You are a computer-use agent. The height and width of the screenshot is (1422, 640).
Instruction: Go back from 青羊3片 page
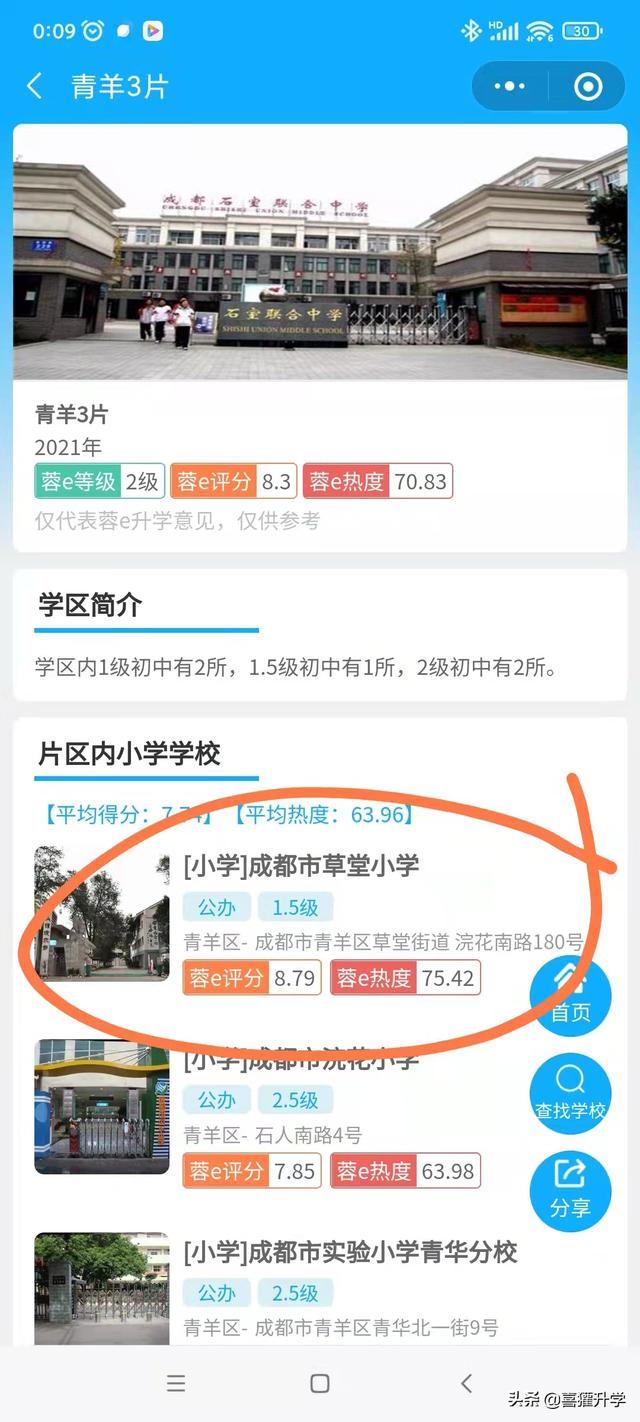(x=35, y=86)
